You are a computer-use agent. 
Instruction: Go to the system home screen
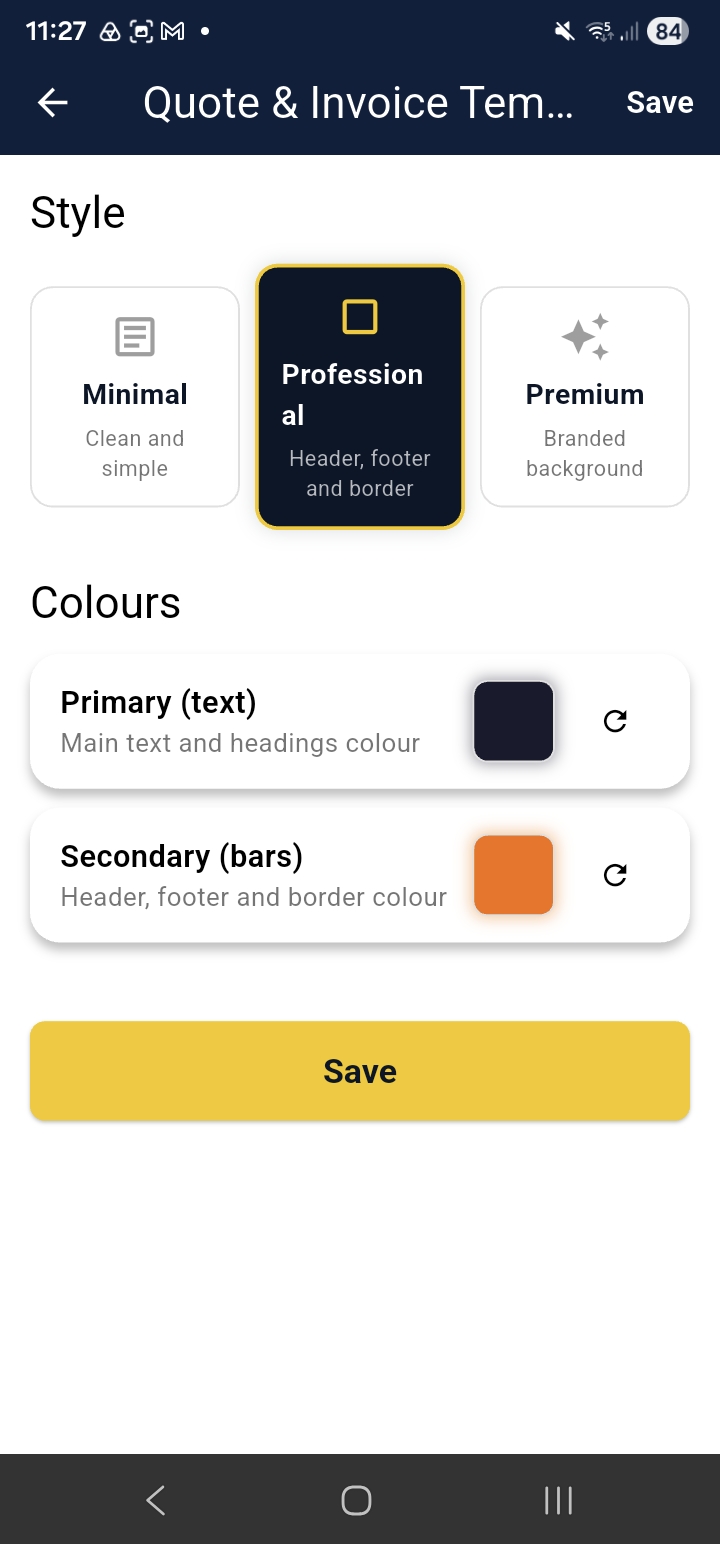coord(357,1500)
